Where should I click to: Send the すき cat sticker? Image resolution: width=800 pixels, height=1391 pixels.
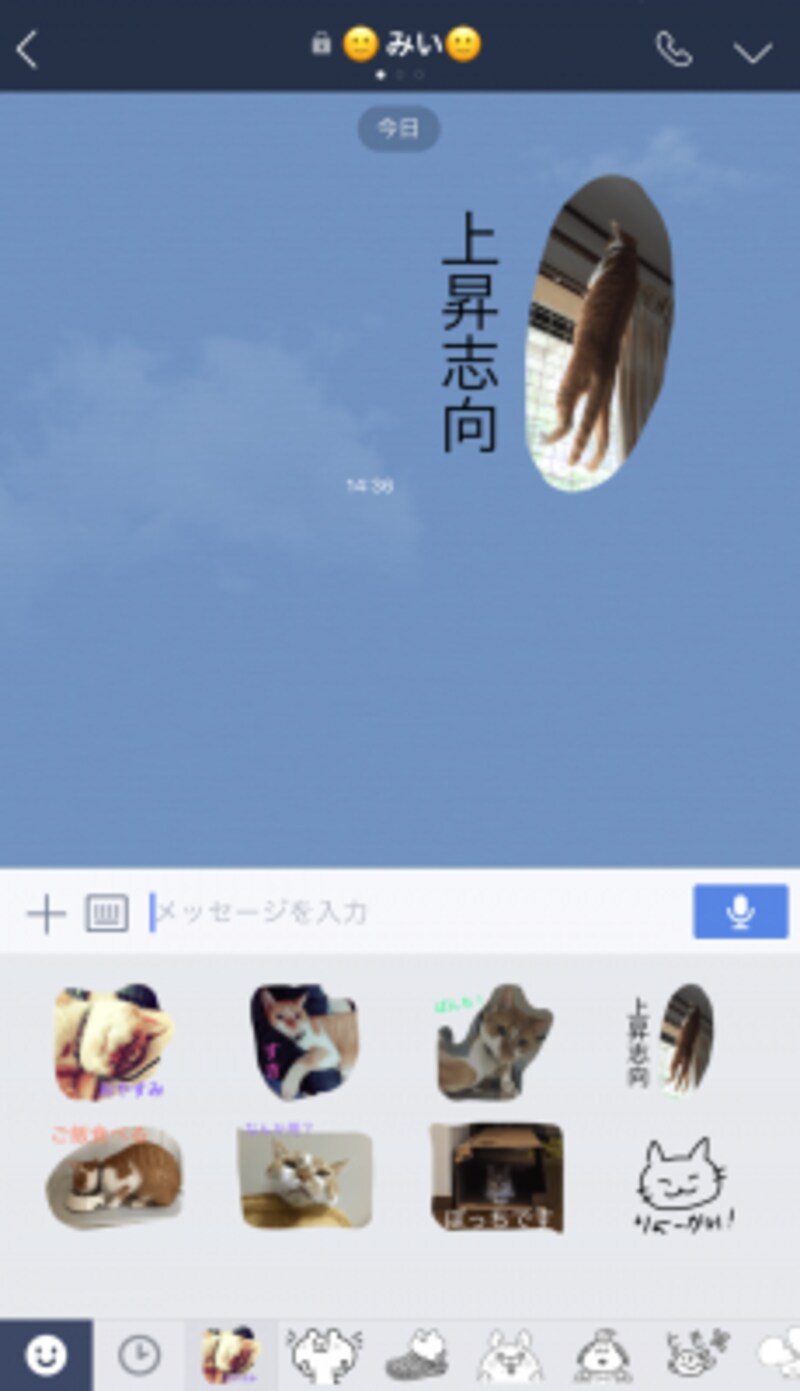tap(303, 1041)
